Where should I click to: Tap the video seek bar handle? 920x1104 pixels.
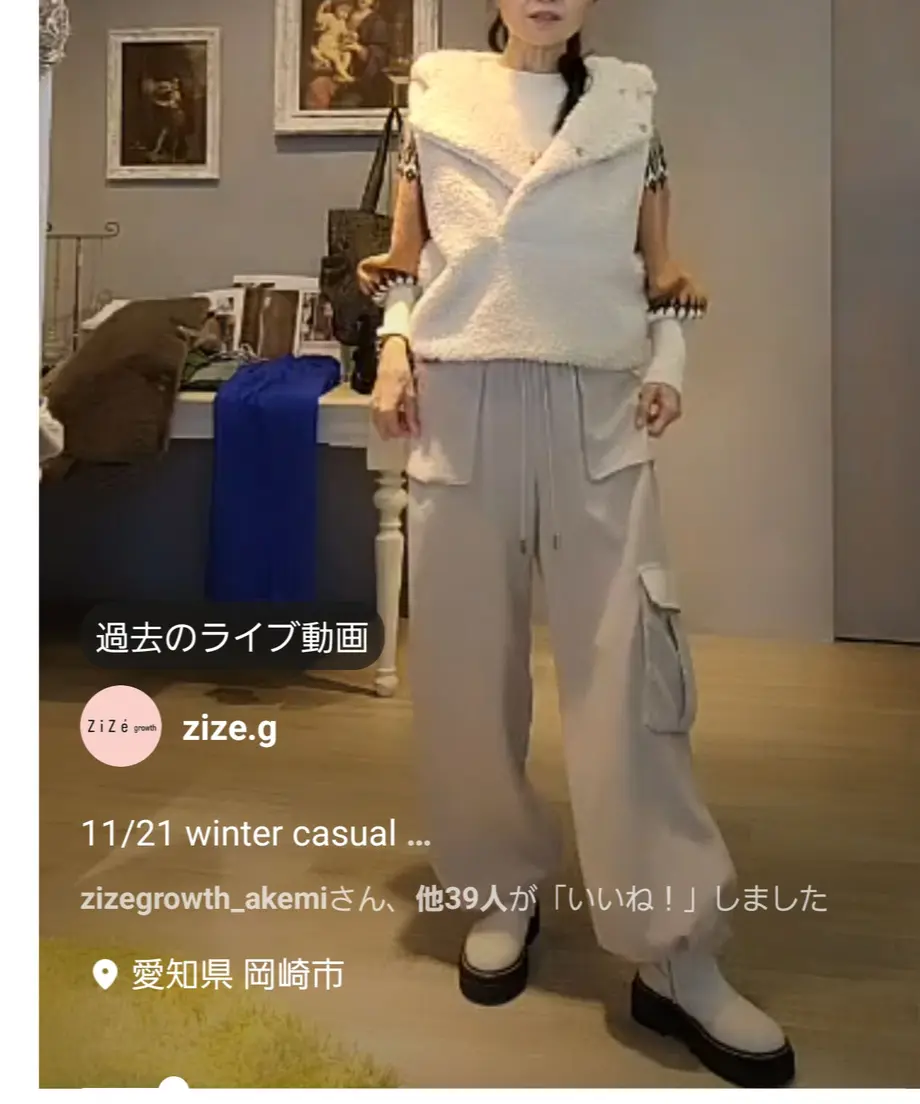173,1088
